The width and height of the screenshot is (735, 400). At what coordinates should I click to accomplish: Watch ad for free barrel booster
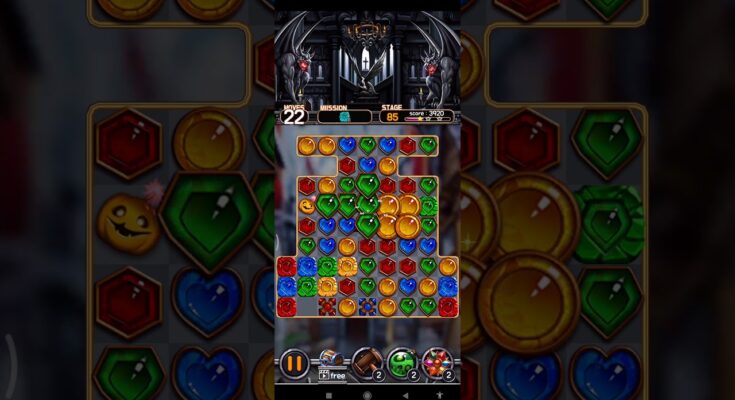[331, 364]
